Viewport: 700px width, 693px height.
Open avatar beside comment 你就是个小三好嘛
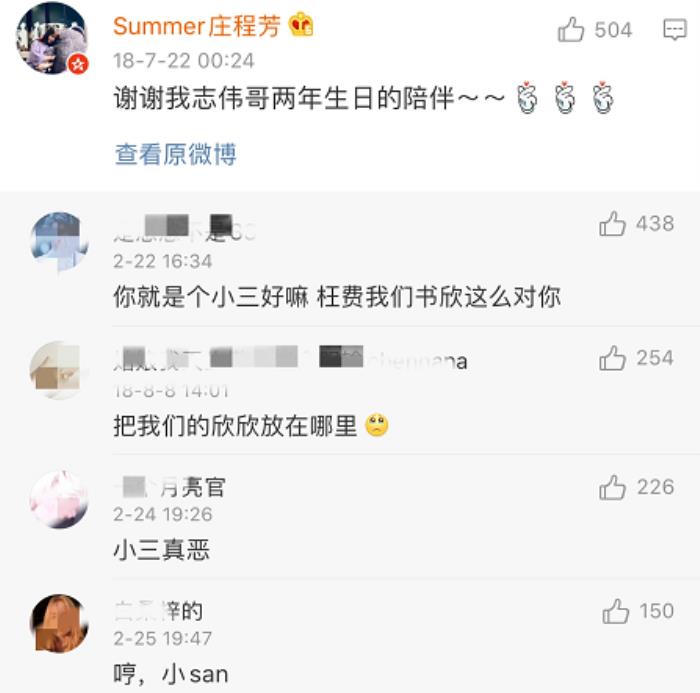pos(59,241)
